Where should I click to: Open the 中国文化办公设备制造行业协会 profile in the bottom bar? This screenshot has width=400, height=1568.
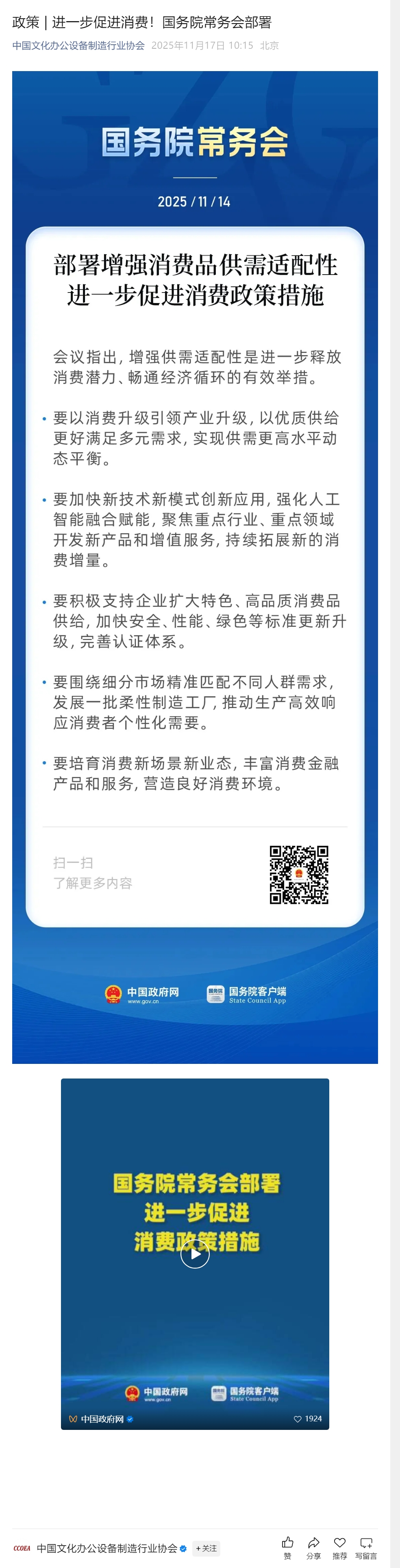pyautogui.click(x=107, y=1548)
